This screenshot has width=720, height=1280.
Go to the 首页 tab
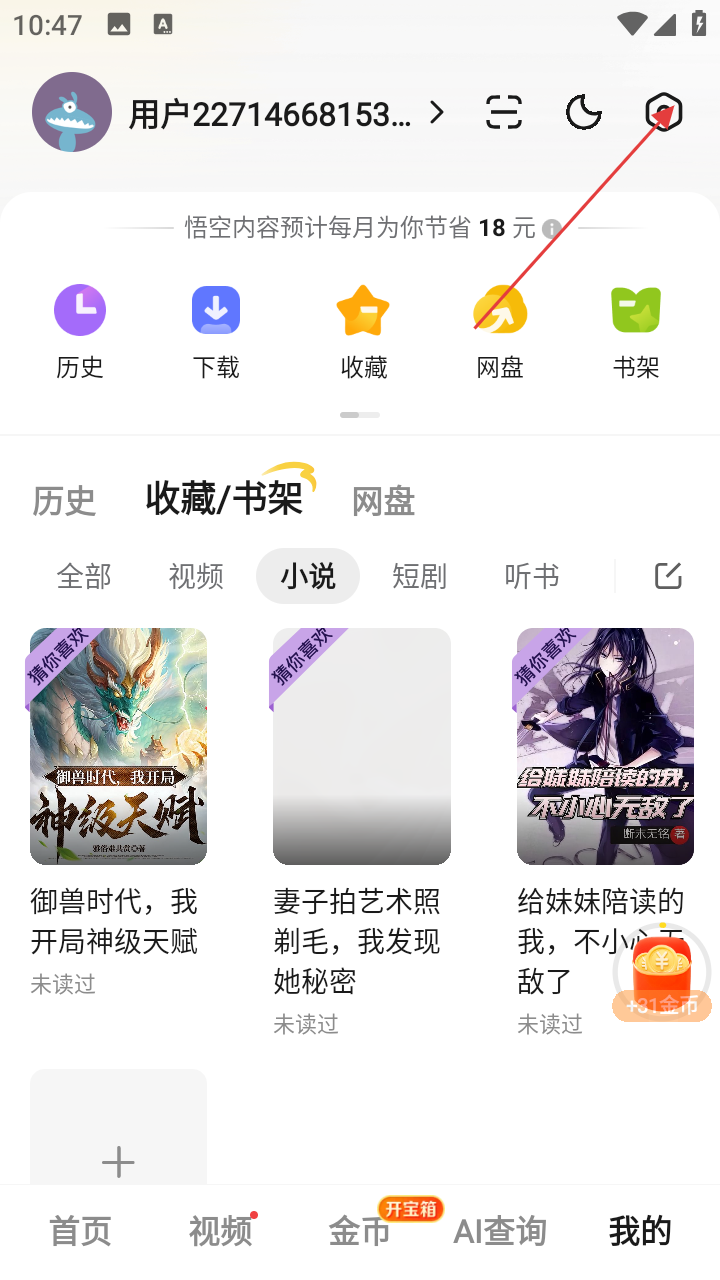[80, 1232]
